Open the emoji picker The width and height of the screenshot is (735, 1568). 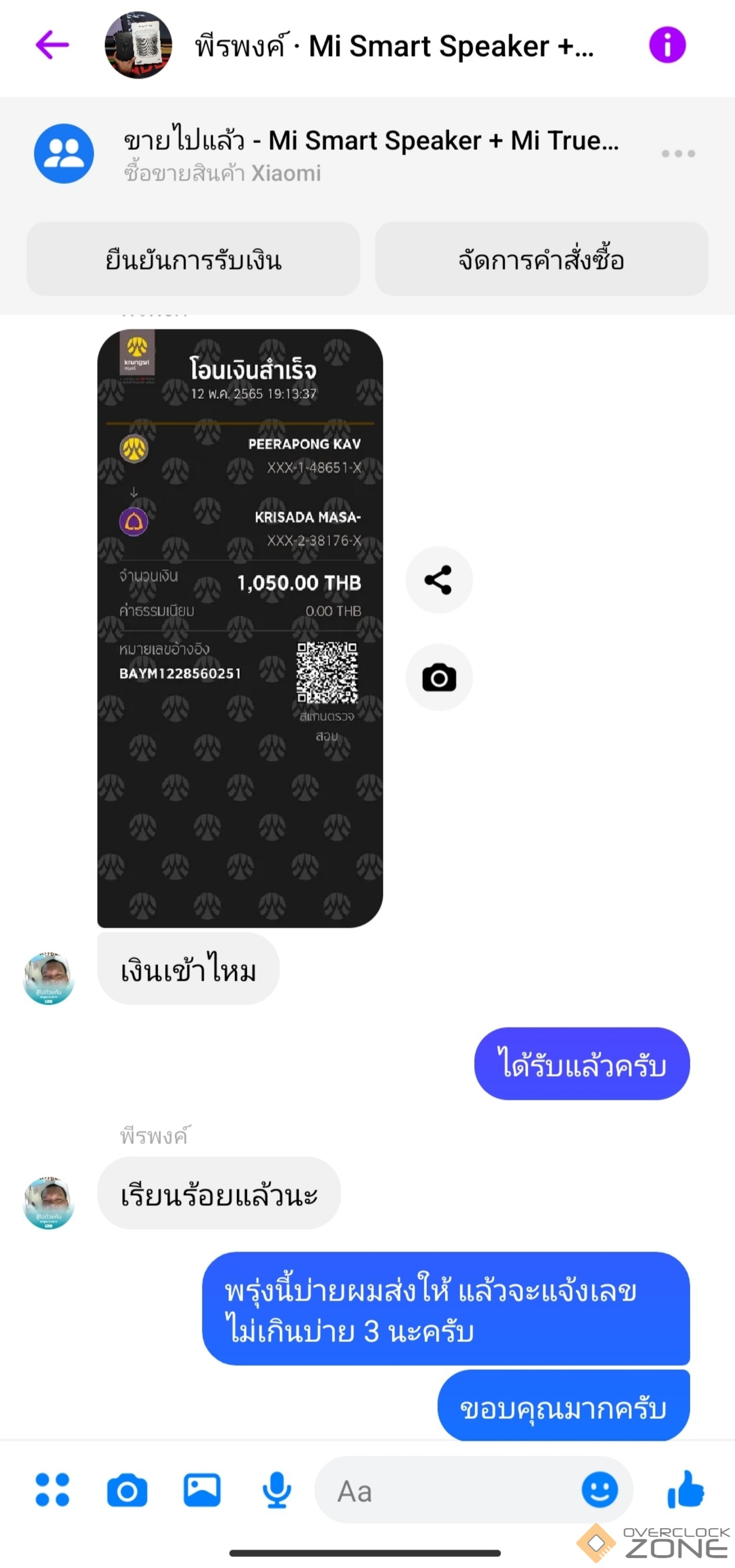click(599, 1490)
